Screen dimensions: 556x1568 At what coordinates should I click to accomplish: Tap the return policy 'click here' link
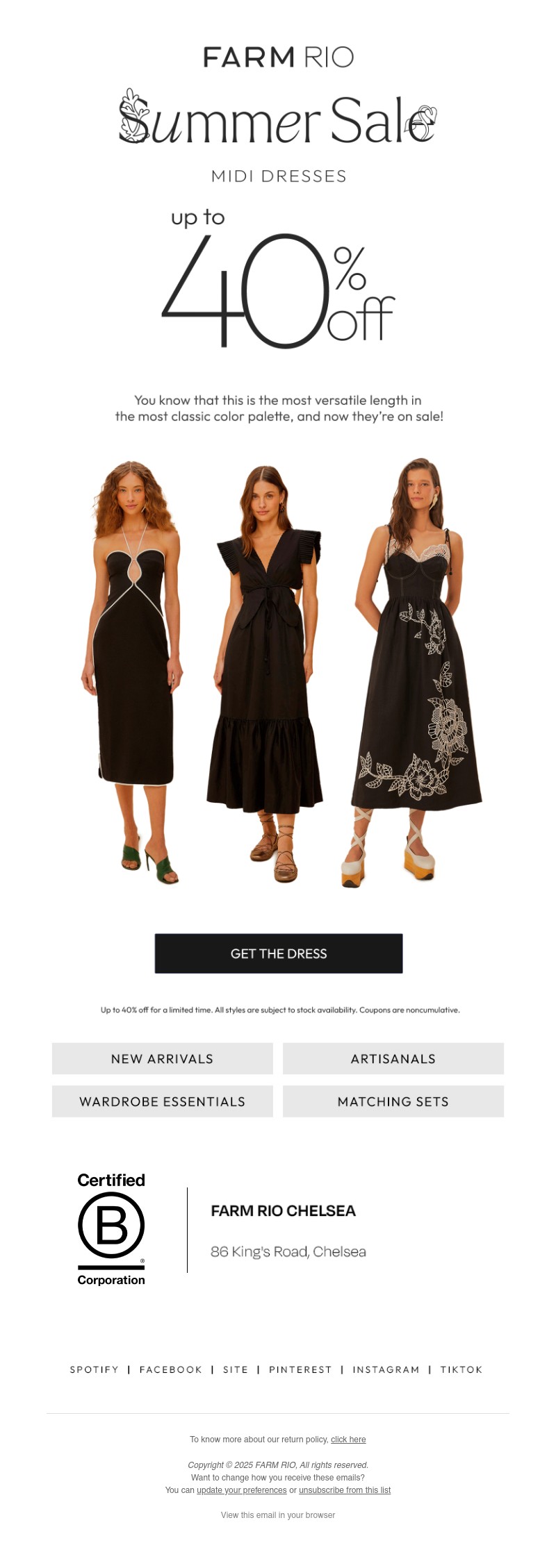pos(348,1440)
